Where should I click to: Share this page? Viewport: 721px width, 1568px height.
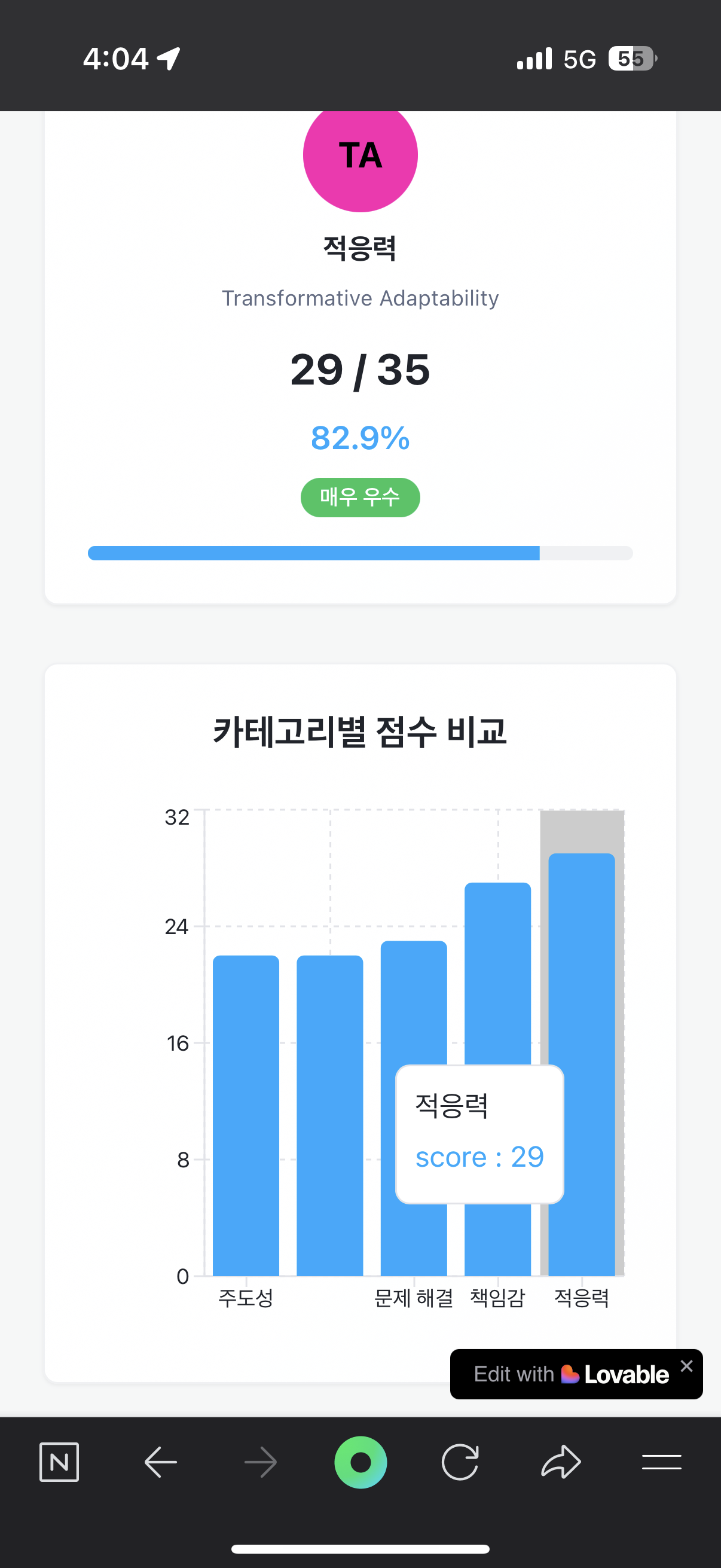click(561, 1462)
